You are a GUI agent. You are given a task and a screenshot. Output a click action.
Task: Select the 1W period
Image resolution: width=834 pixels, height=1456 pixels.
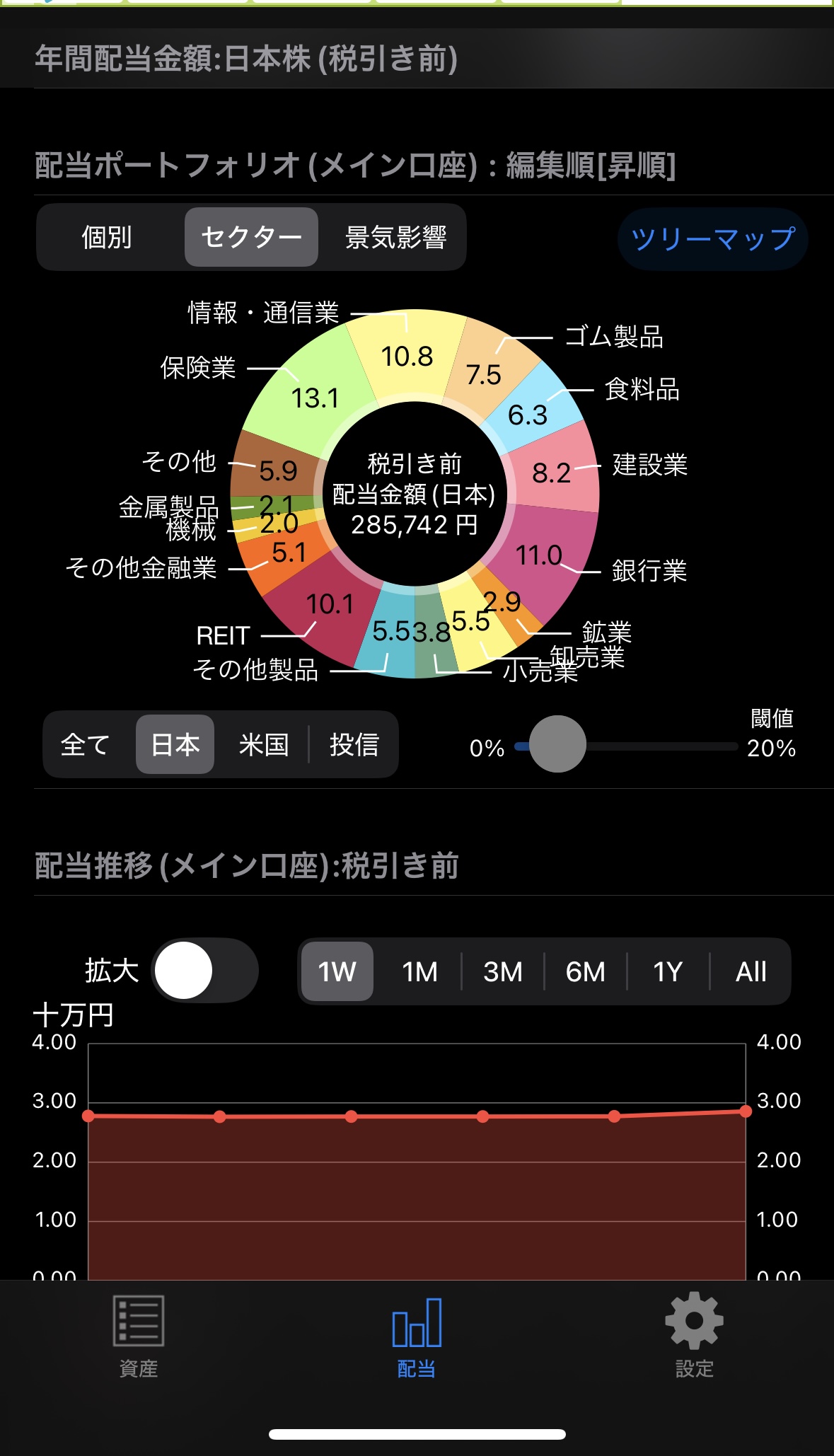click(337, 971)
